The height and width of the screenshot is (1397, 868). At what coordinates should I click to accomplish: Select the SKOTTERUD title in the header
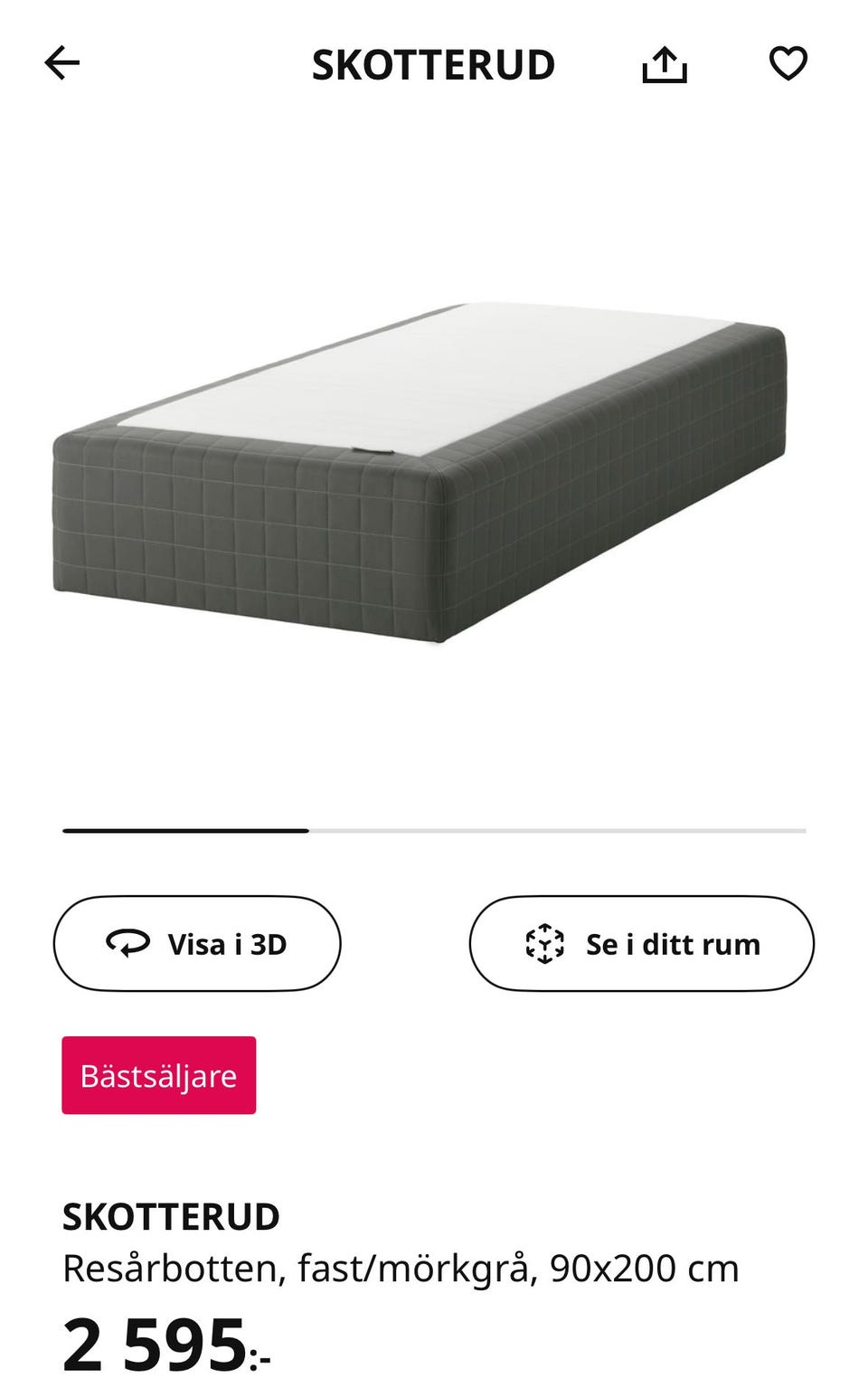coord(433,63)
